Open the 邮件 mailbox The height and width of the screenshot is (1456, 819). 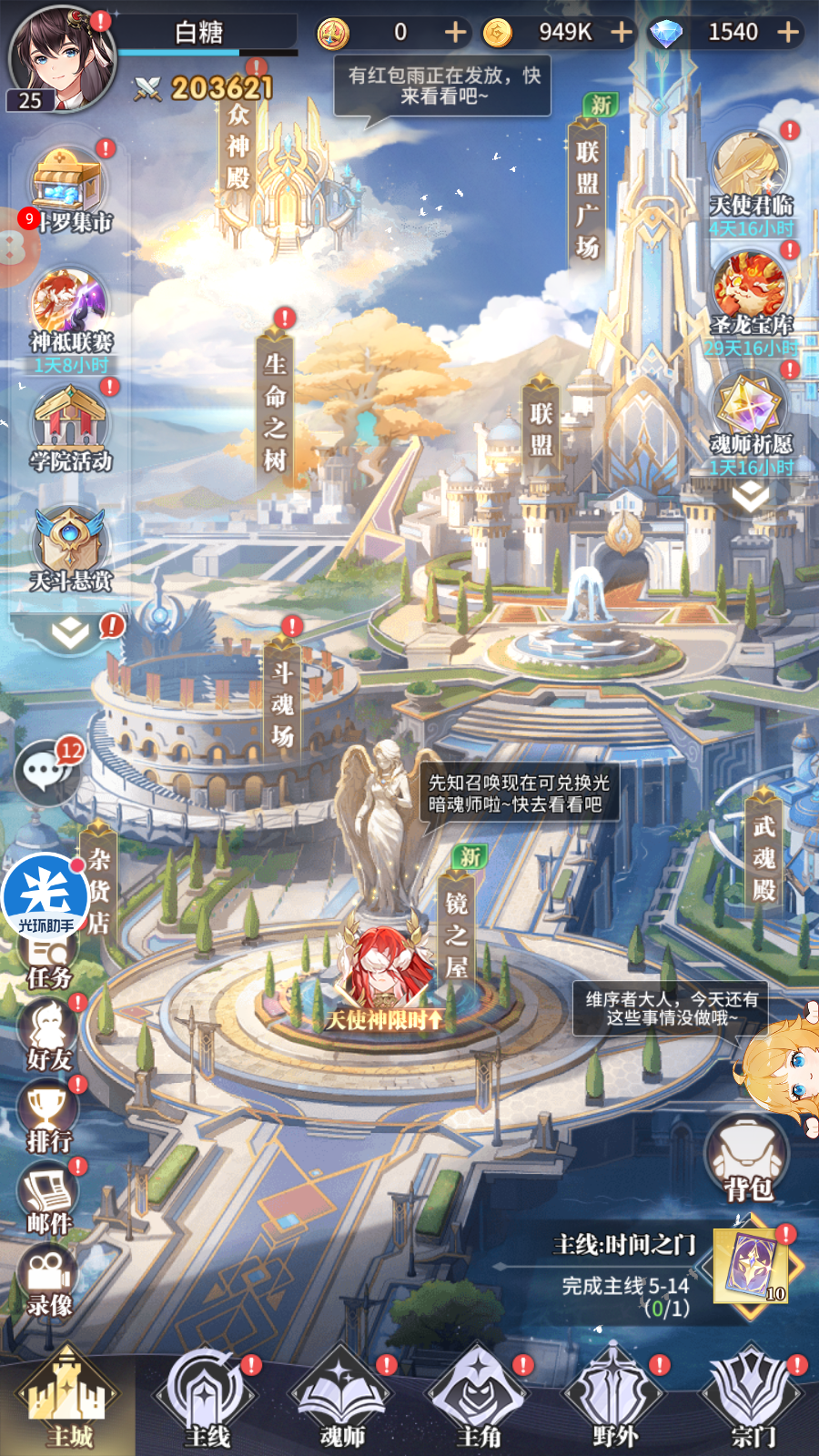pos(48,1198)
